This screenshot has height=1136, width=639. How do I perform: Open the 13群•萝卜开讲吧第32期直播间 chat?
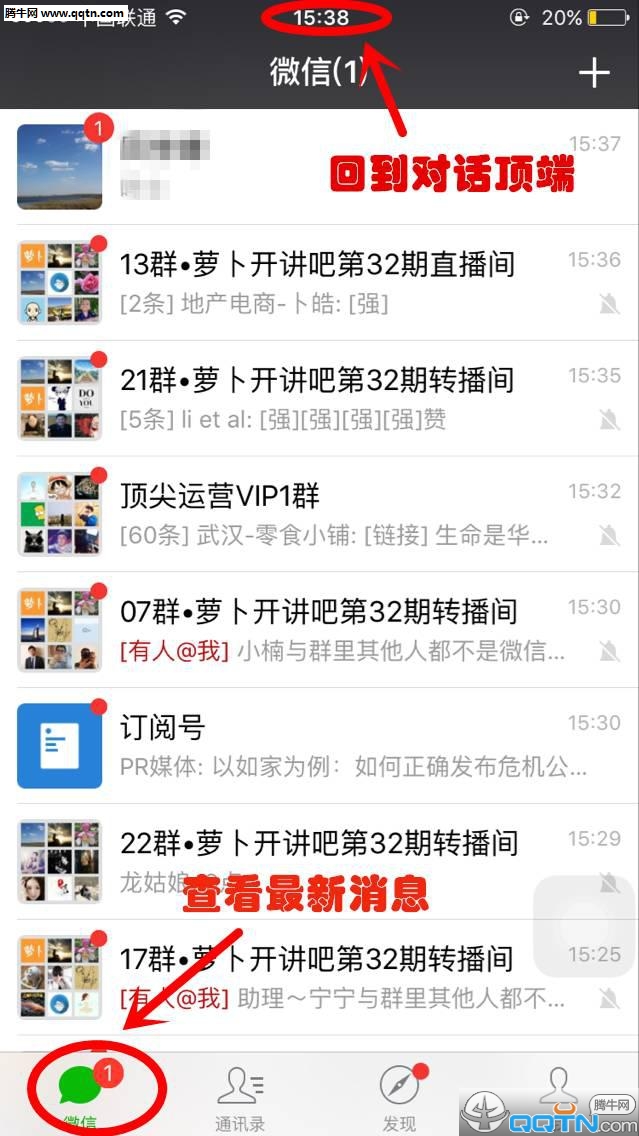[320, 282]
